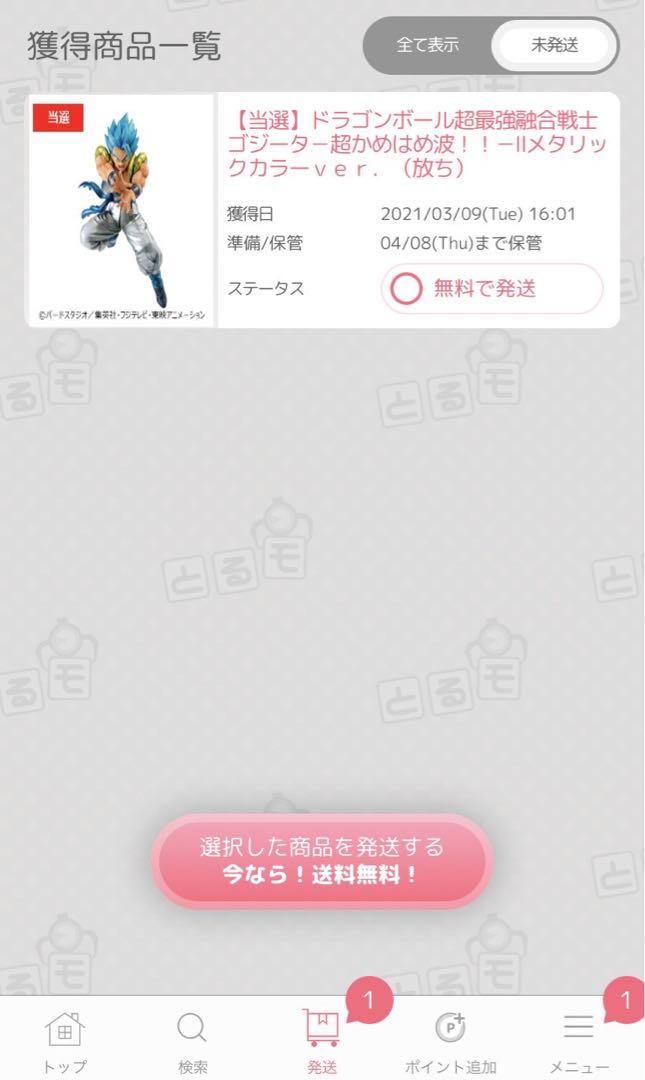Screen dimensions: 645x1080
Task: Tap 選択した商品を発送する button
Action: (322, 861)
